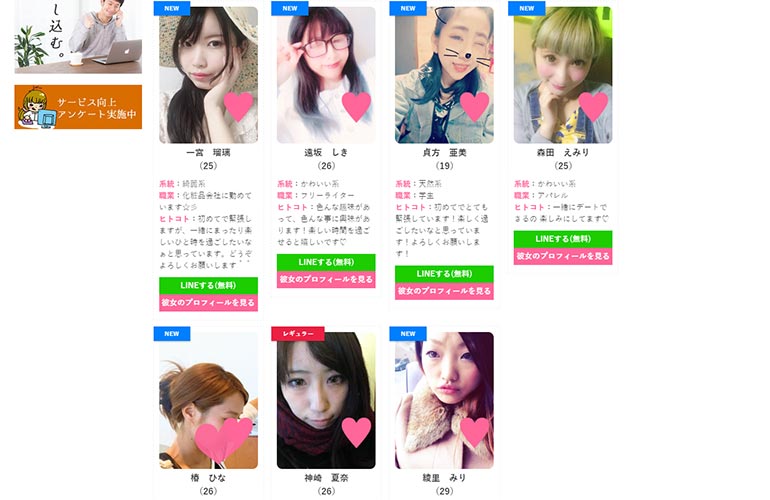Open 一宮 瑠璃's photo card
The image size is (770, 500).
click(208, 76)
